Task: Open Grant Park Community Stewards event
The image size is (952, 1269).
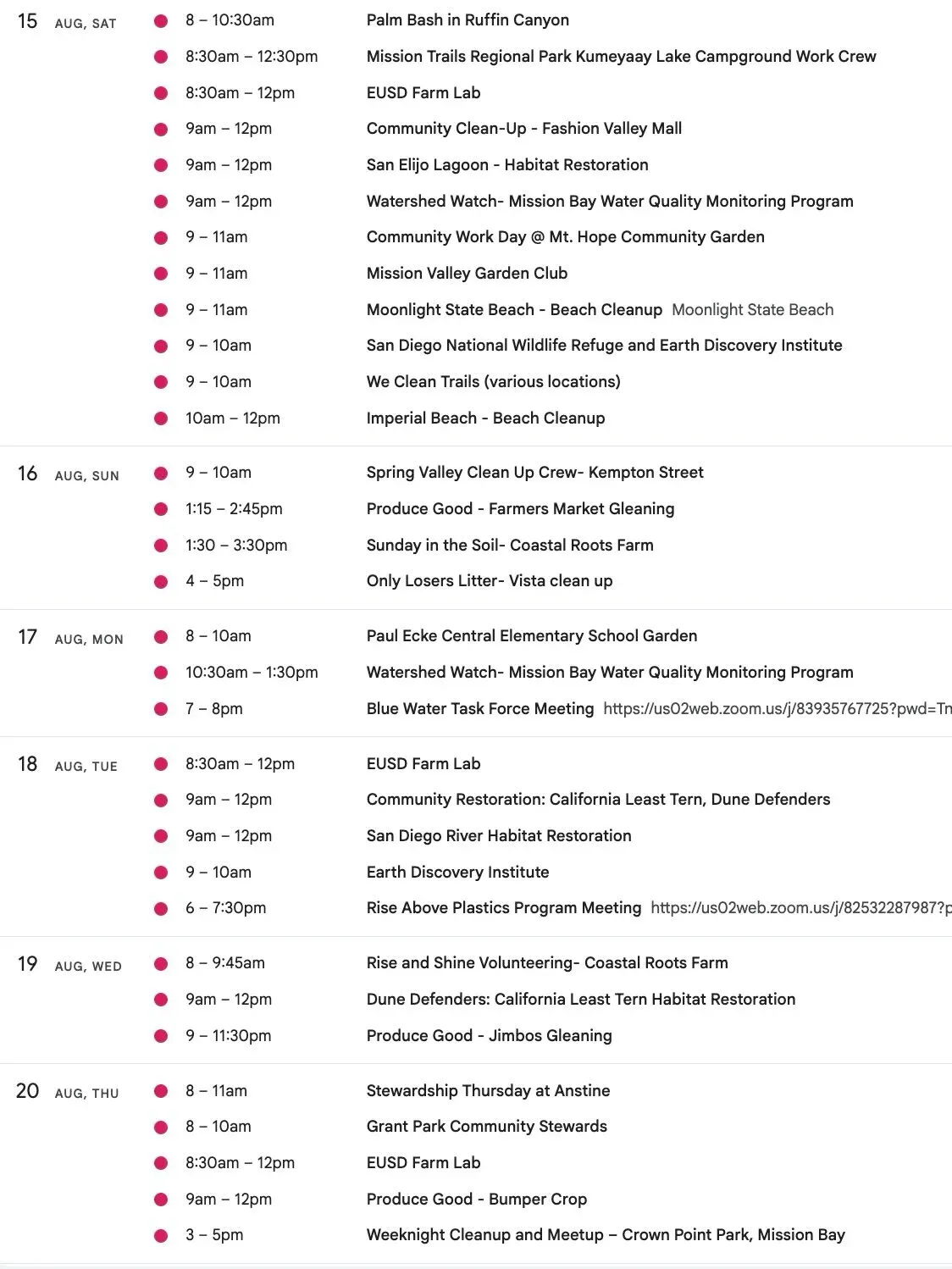Action: point(487,1127)
